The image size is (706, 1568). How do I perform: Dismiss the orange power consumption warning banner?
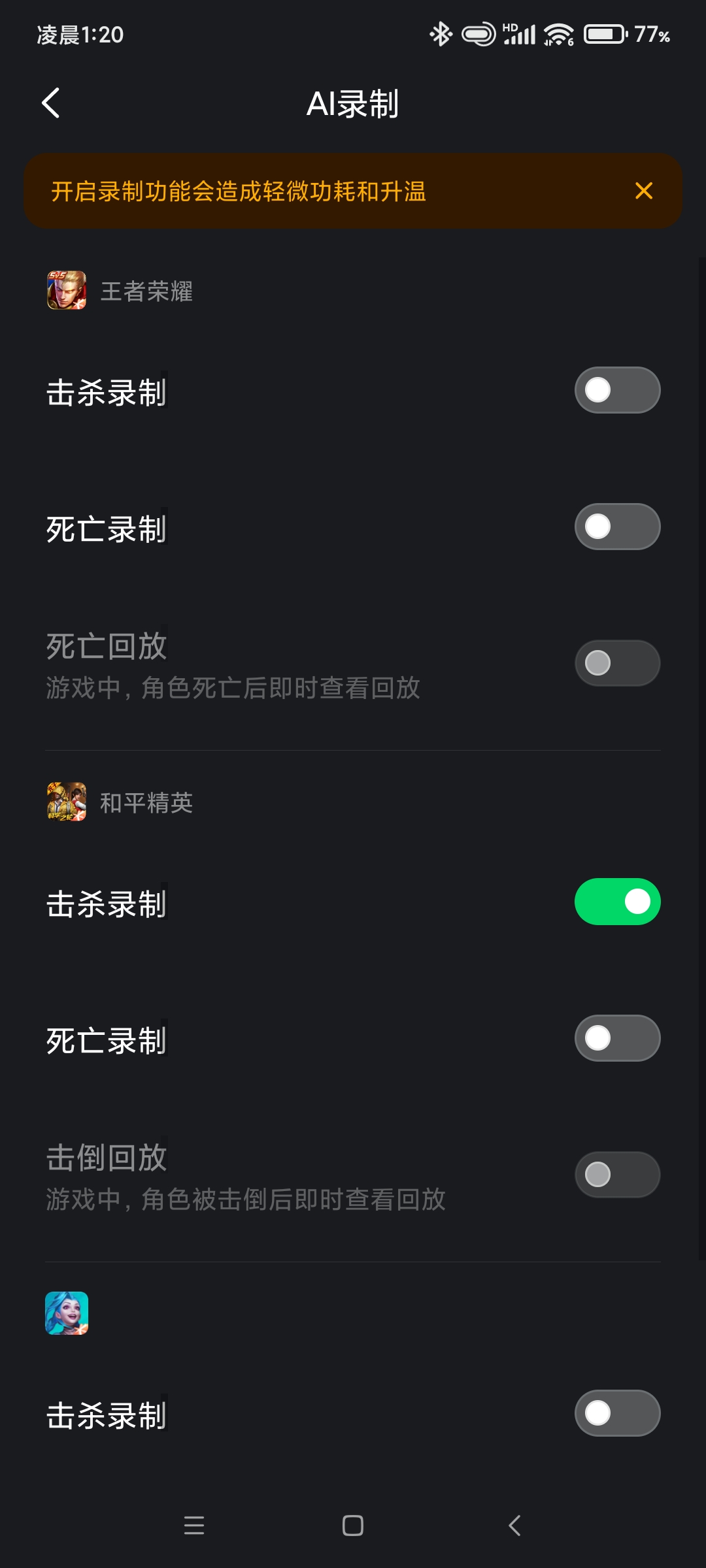point(644,191)
